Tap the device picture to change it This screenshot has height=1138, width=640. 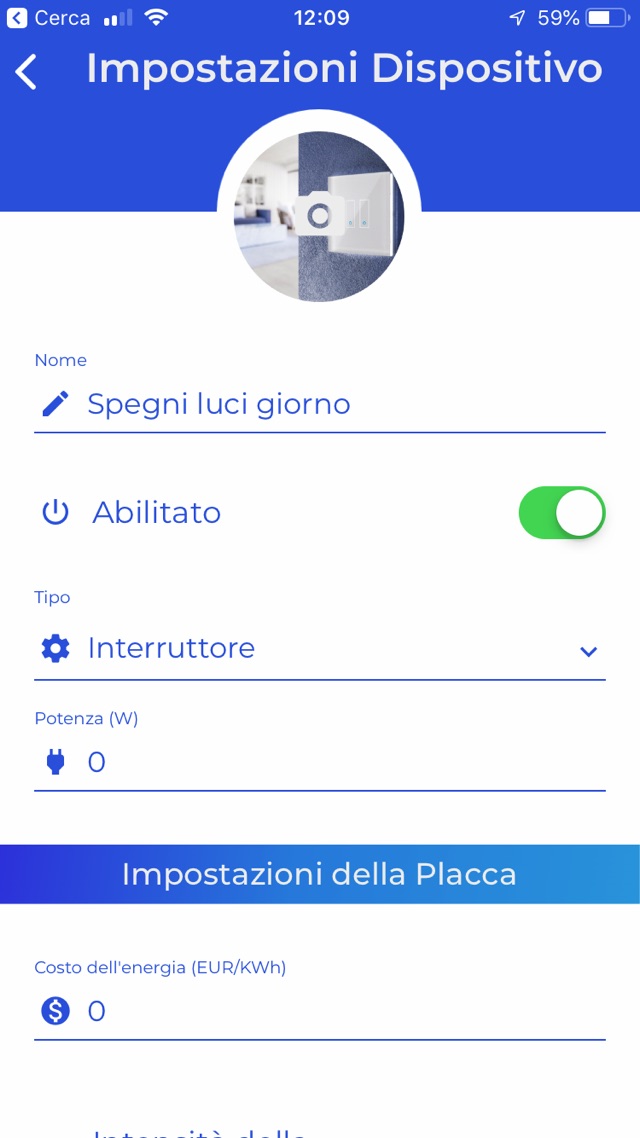(319, 216)
